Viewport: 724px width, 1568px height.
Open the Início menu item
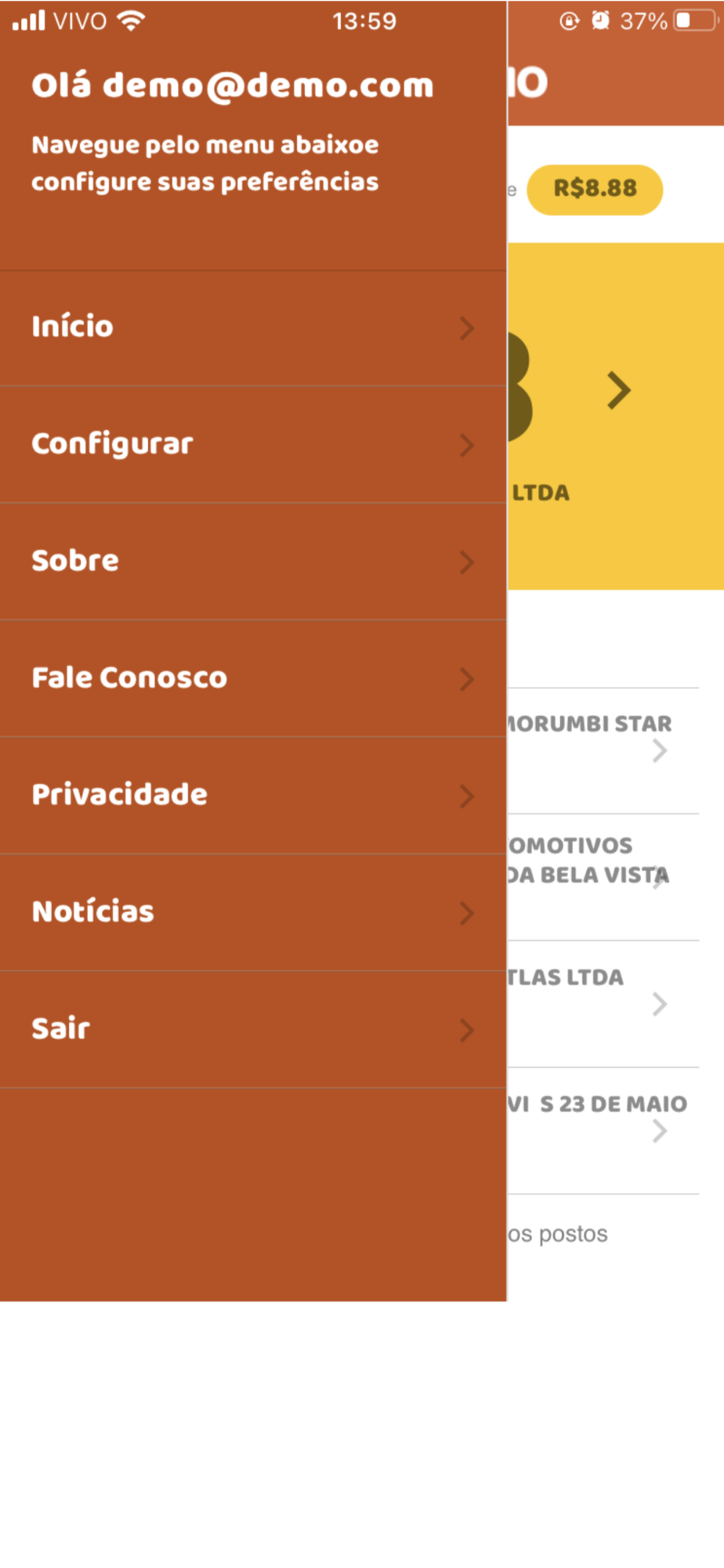point(252,328)
